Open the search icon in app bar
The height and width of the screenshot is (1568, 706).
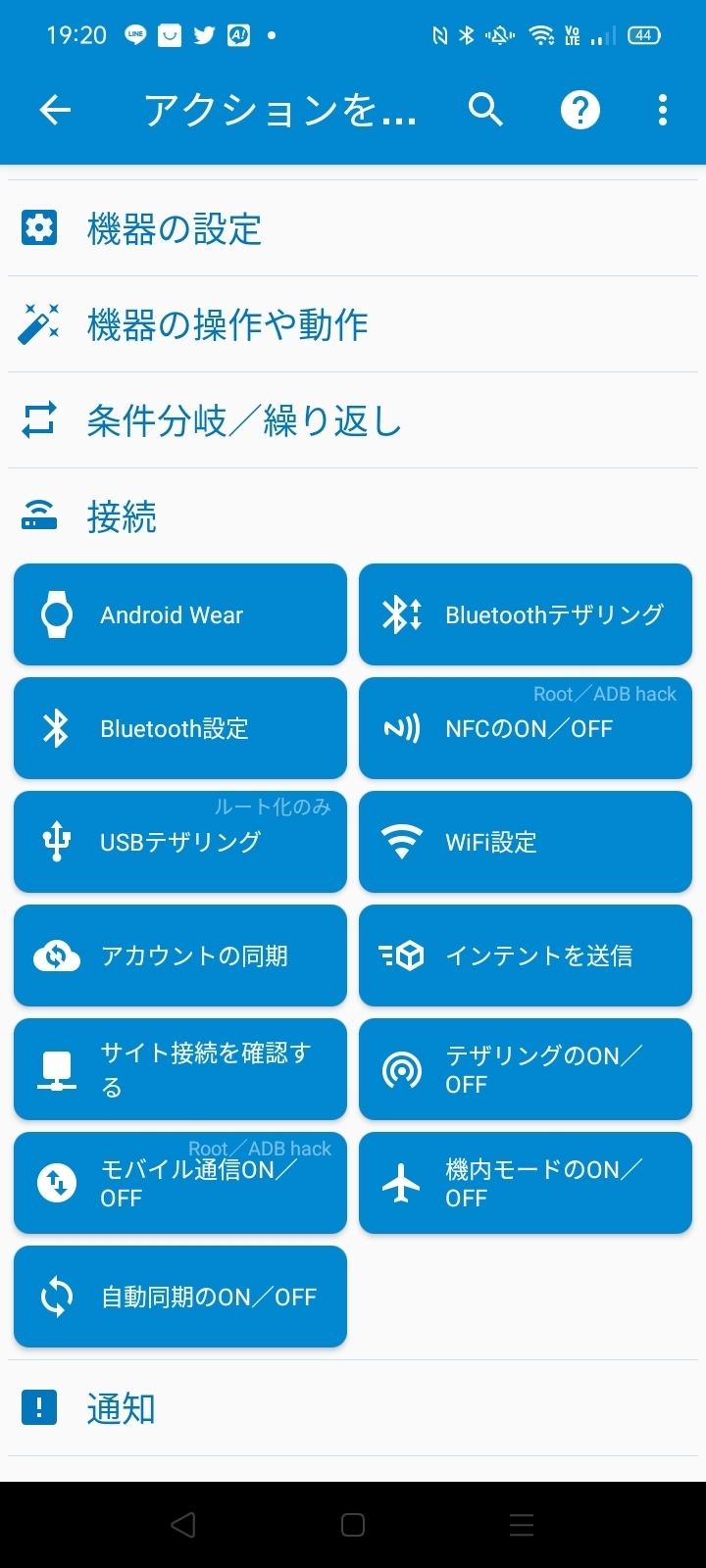click(x=485, y=110)
